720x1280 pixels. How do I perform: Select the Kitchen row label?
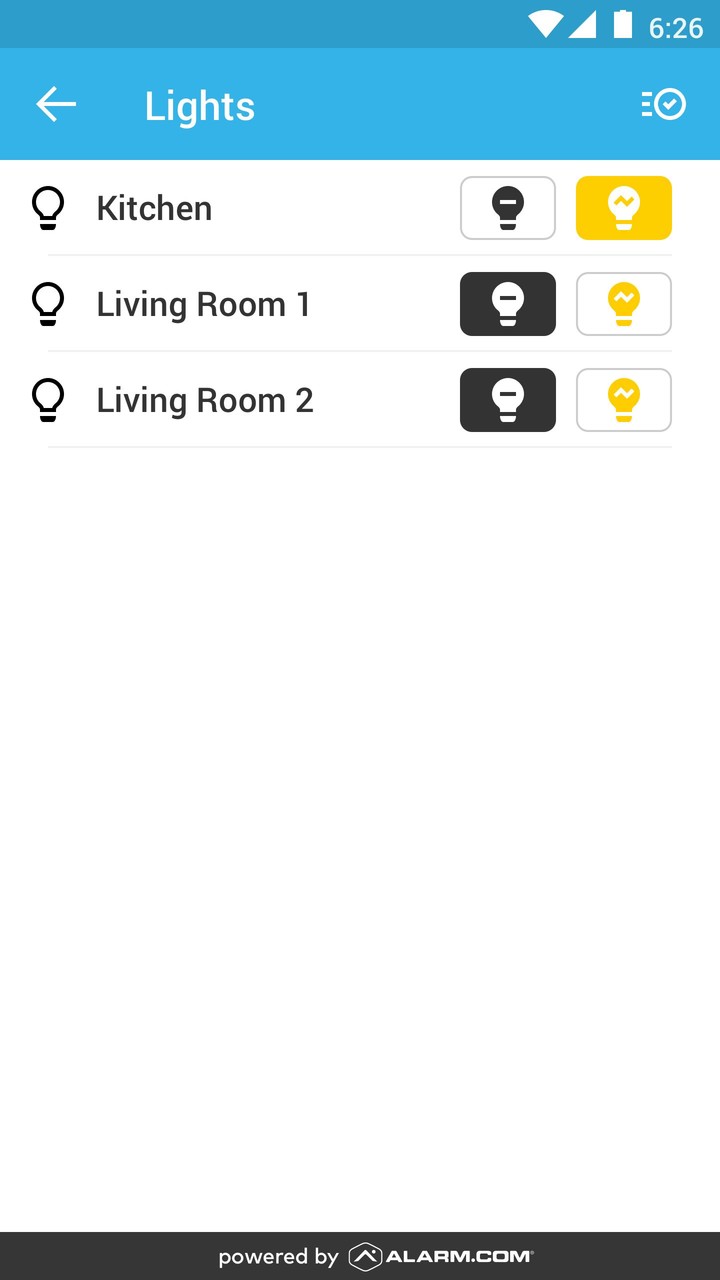pos(153,207)
